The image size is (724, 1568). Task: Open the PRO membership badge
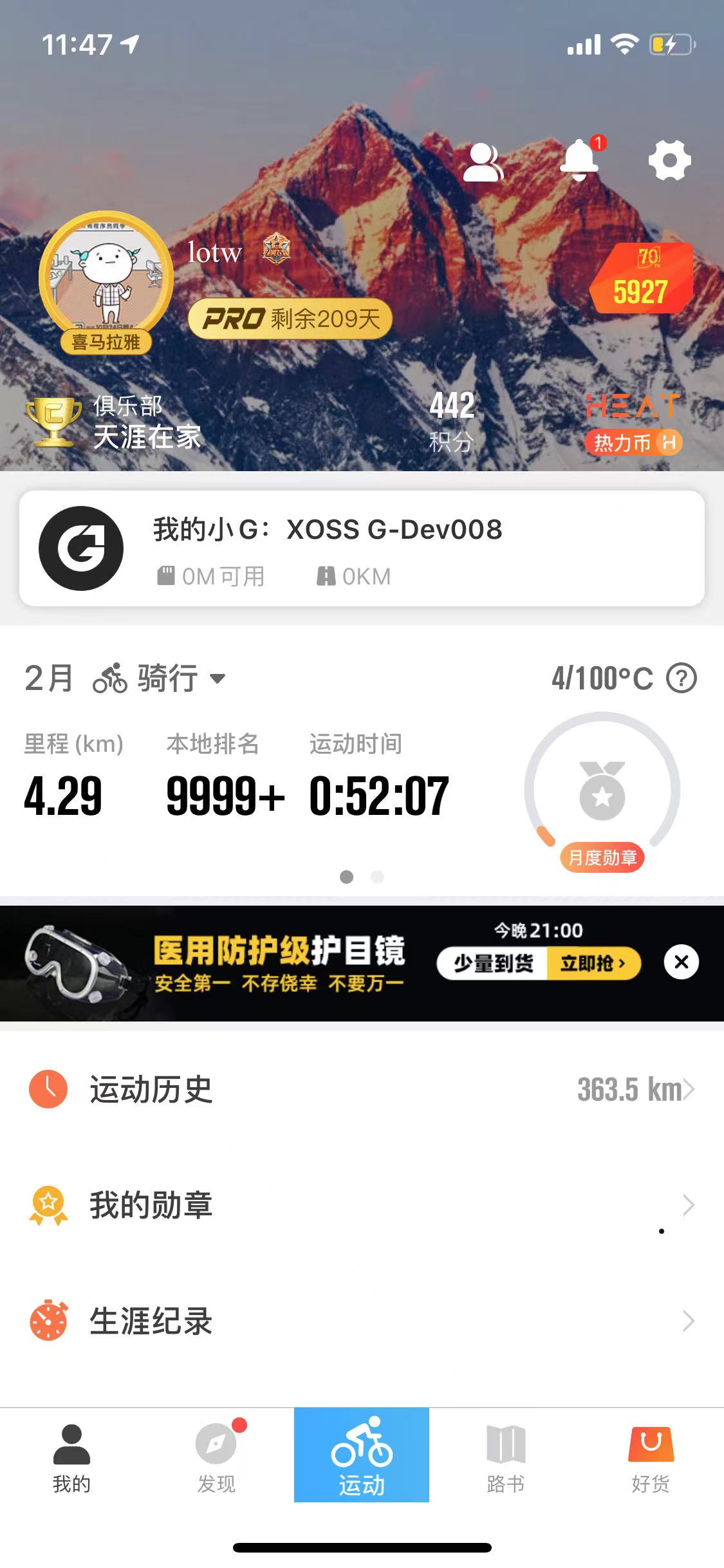pyautogui.click(x=290, y=319)
